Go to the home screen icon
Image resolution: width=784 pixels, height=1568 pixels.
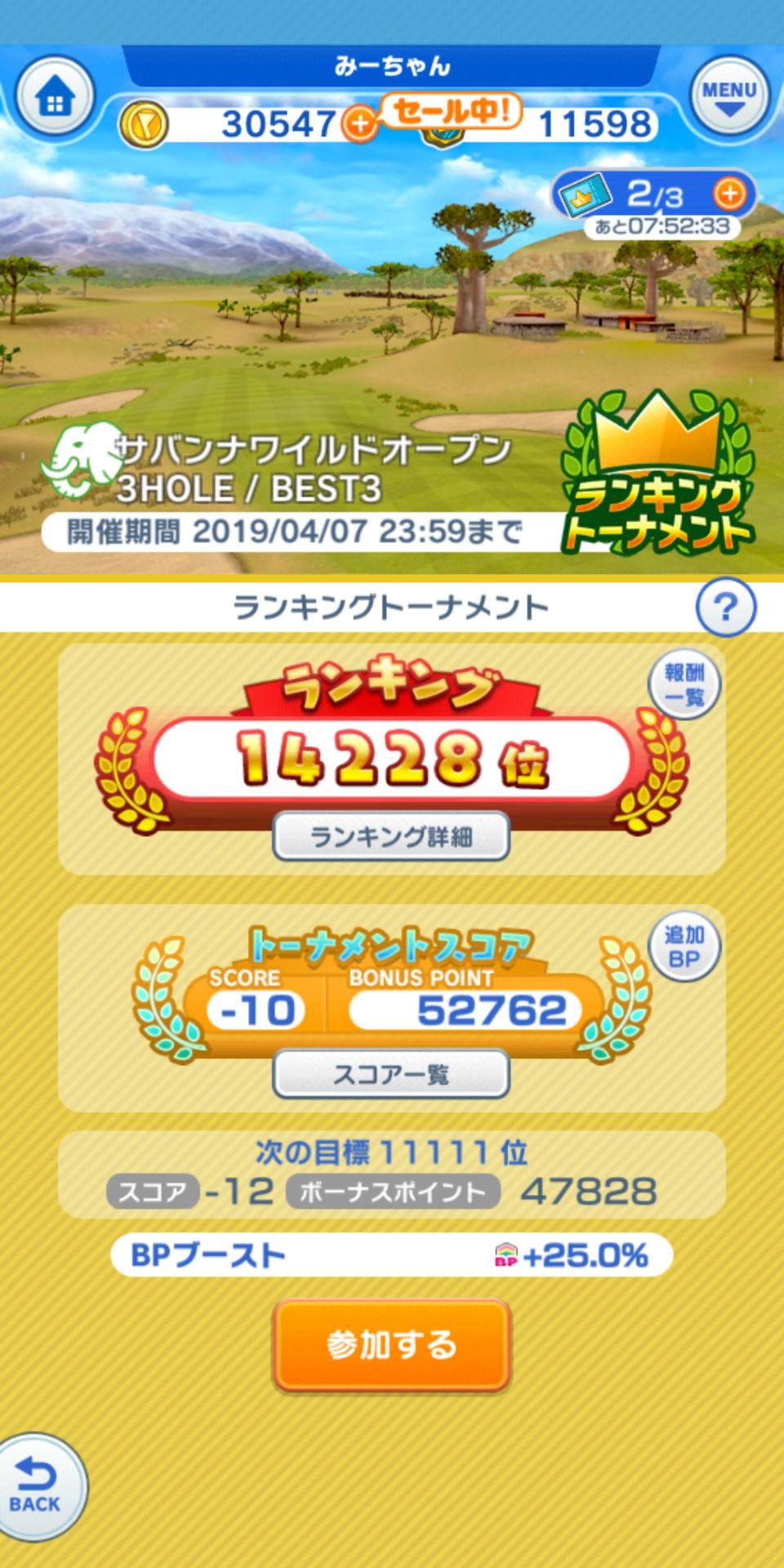pyautogui.click(x=55, y=99)
